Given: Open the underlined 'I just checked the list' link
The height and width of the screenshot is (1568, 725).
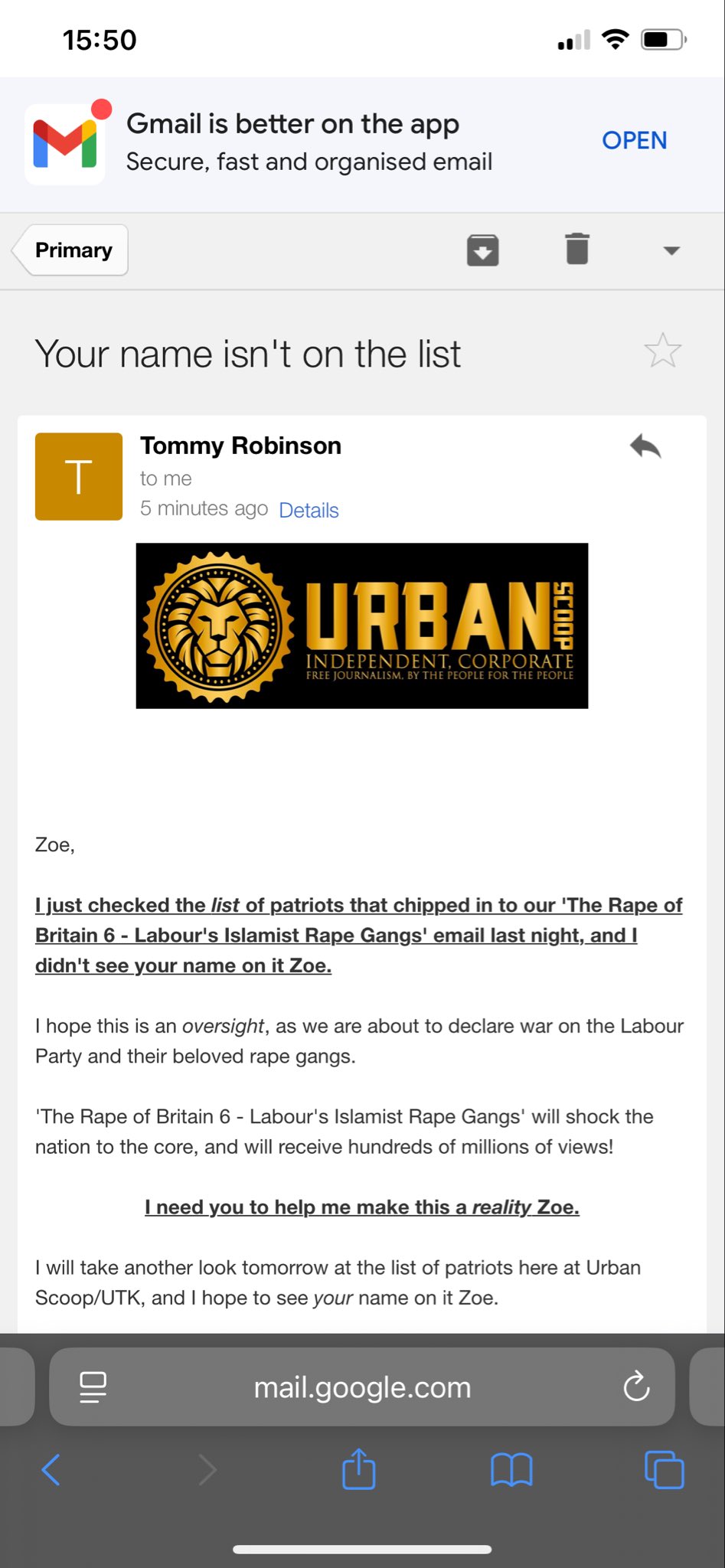Looking at the screenshot, I should coord(358,935).
